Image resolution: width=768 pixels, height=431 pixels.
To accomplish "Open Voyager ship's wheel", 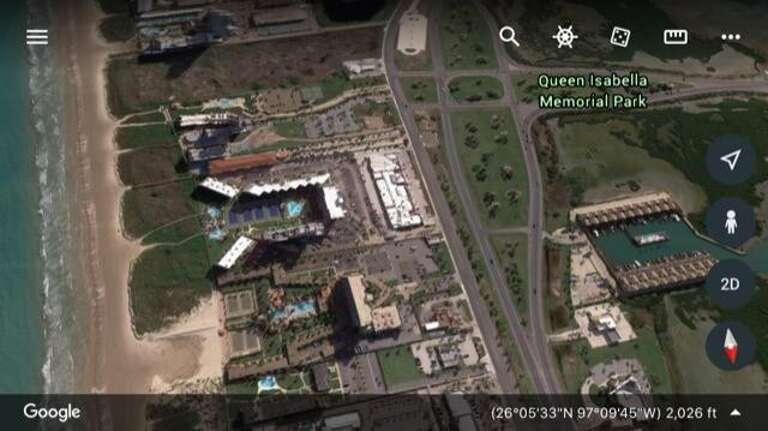I will (x=565, y=37).
